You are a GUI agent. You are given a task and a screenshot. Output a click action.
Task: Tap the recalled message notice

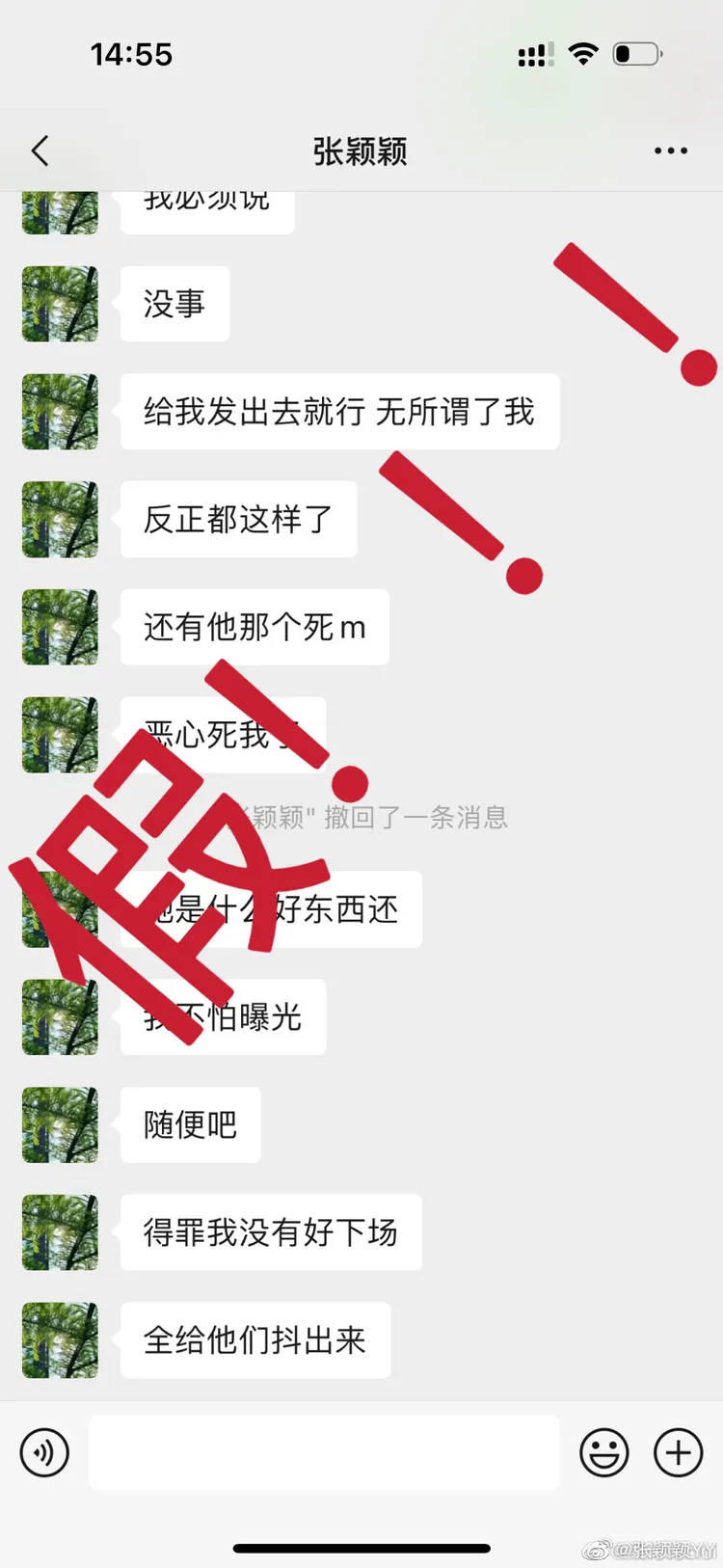click(361, 819)
